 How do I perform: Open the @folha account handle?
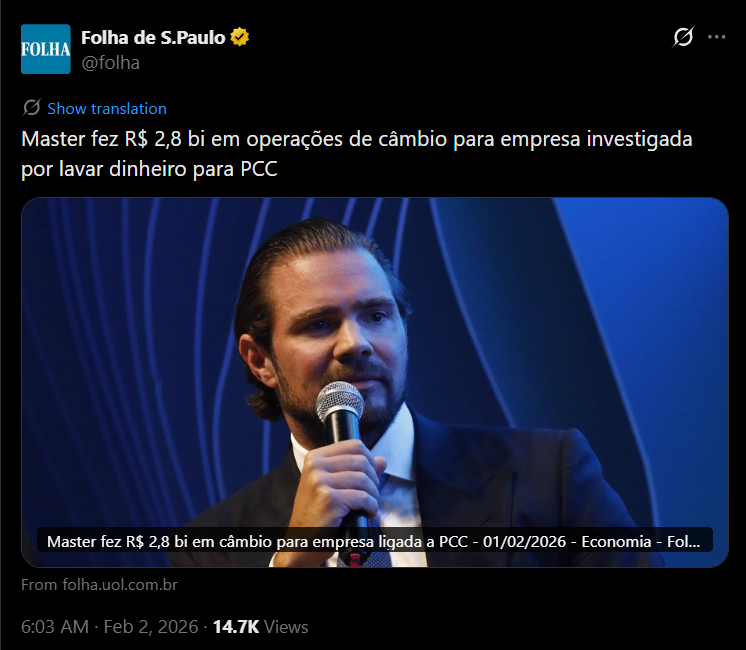pyautogui.click(x=110, y=63)
